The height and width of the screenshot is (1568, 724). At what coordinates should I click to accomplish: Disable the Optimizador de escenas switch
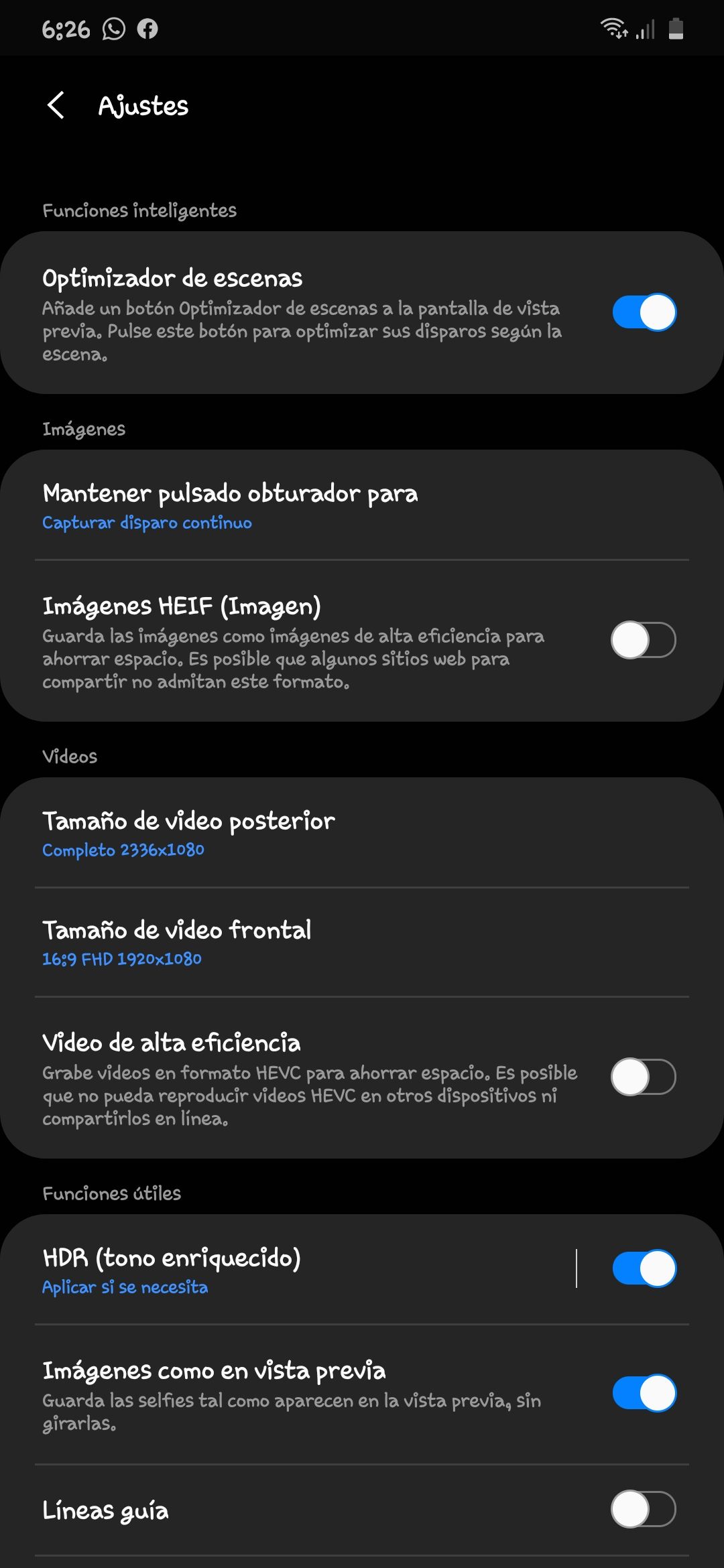click(644, 312)
